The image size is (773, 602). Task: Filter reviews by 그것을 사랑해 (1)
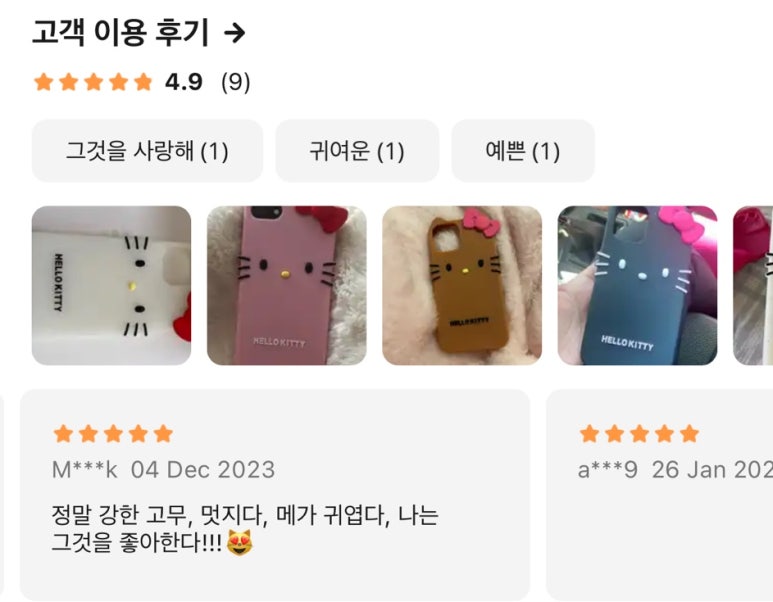[147, 151]
